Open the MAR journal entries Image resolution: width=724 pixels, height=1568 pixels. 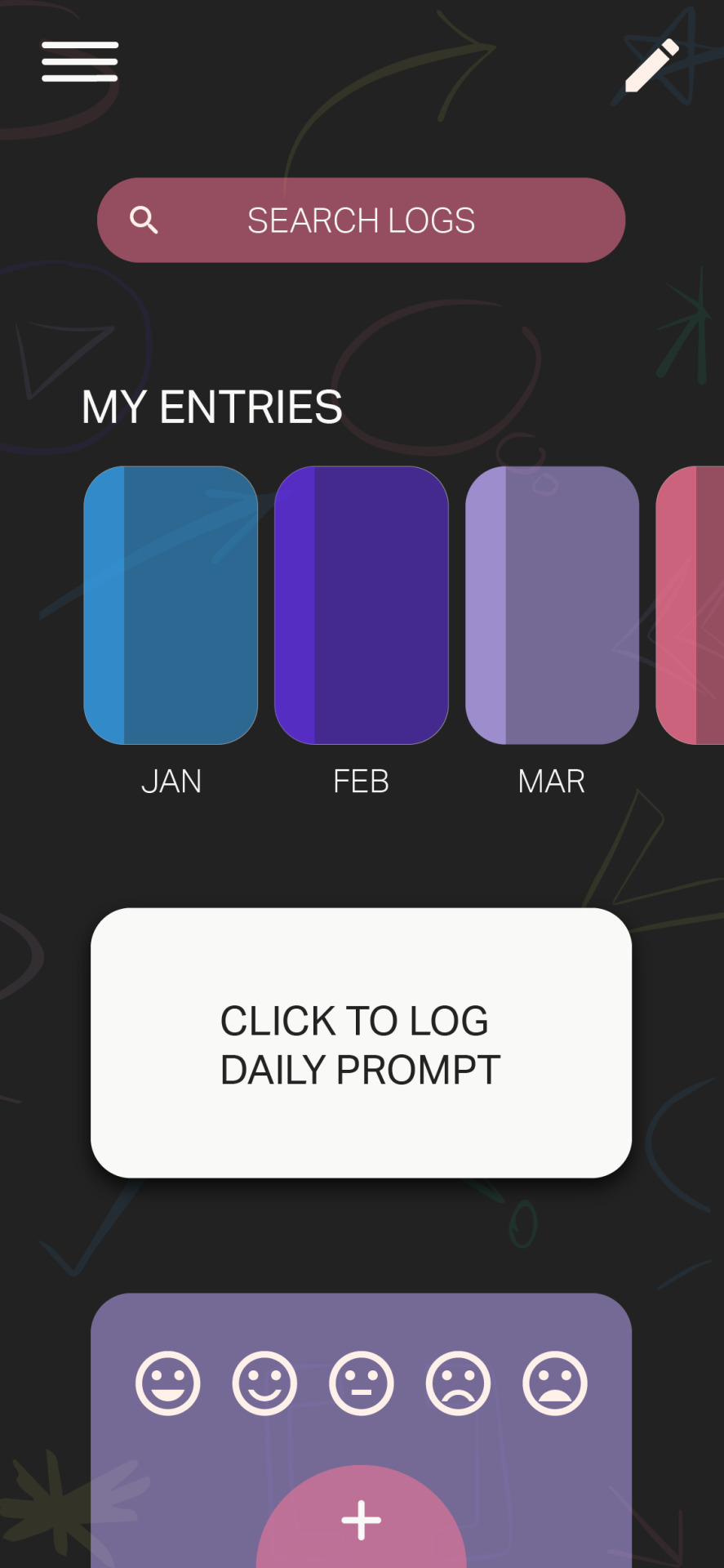pos(552,605)
